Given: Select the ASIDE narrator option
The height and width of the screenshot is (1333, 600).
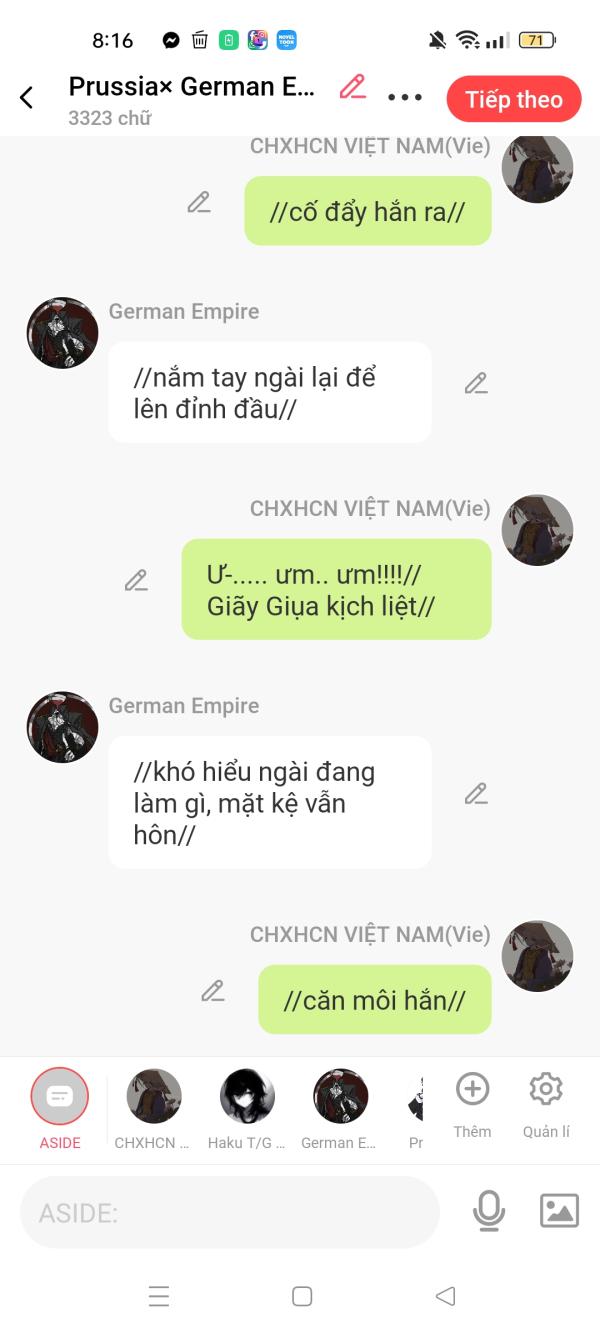Looking at the screenshot, I should click(x=60, y=1097).
